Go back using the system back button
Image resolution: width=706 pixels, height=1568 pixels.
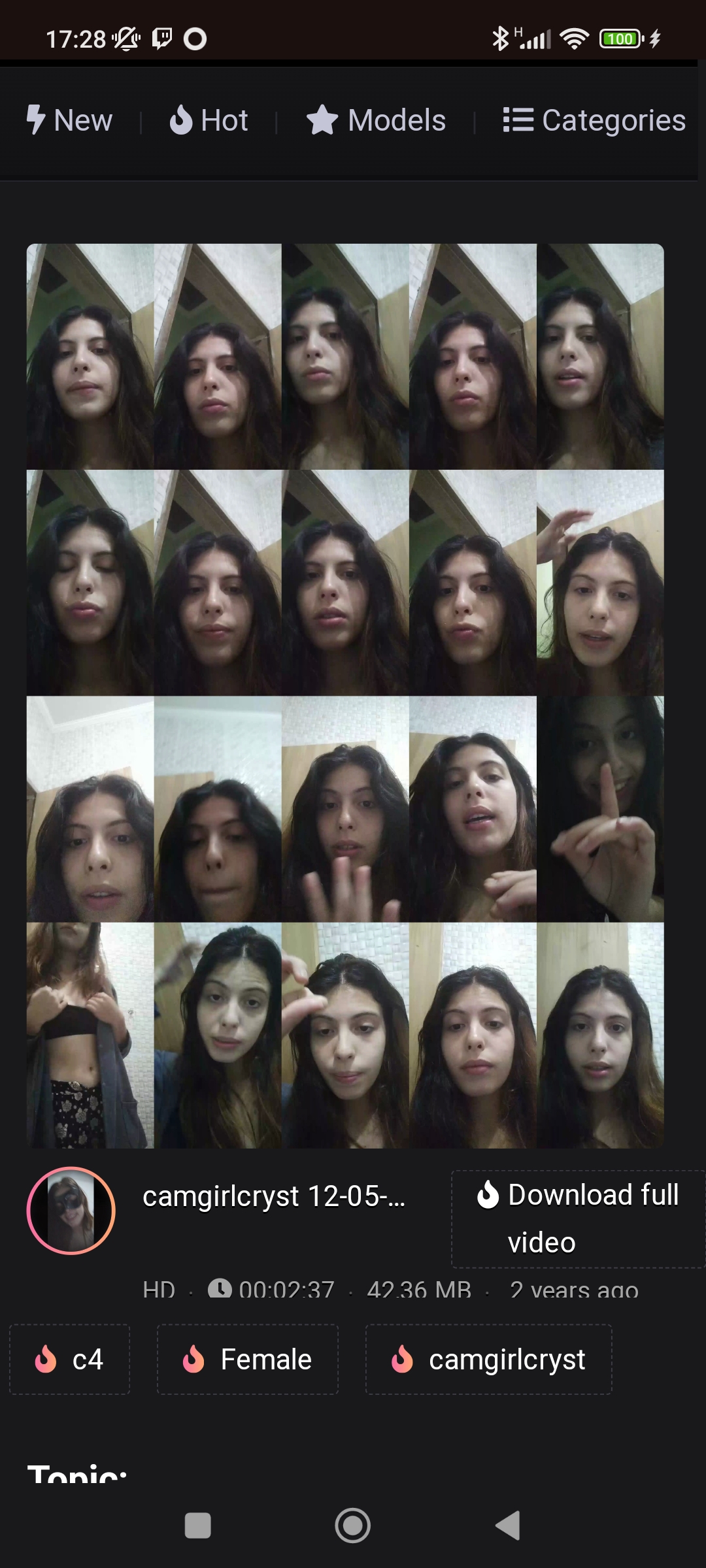508,1526
